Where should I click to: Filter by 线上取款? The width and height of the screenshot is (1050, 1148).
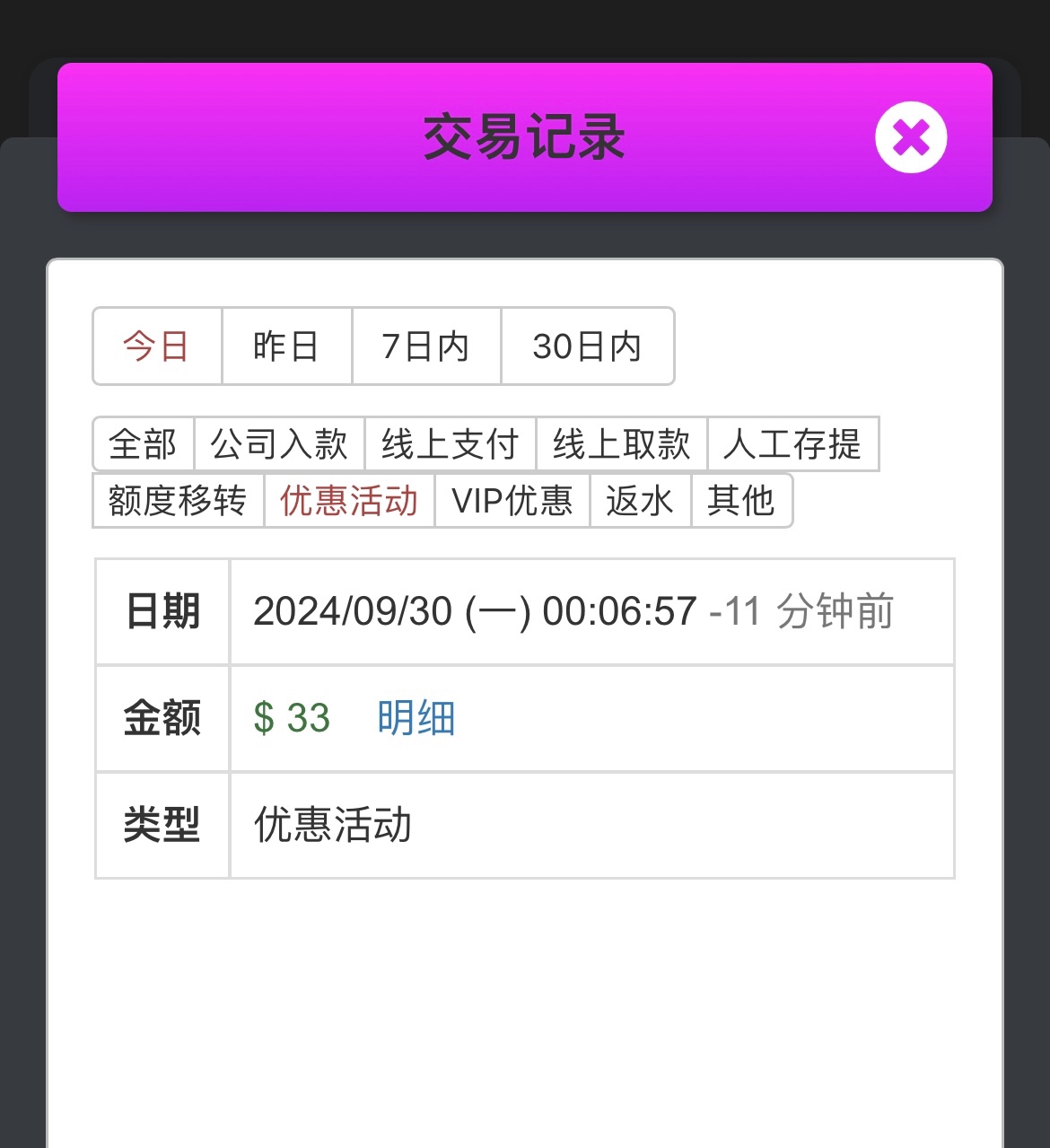[622, 444]
